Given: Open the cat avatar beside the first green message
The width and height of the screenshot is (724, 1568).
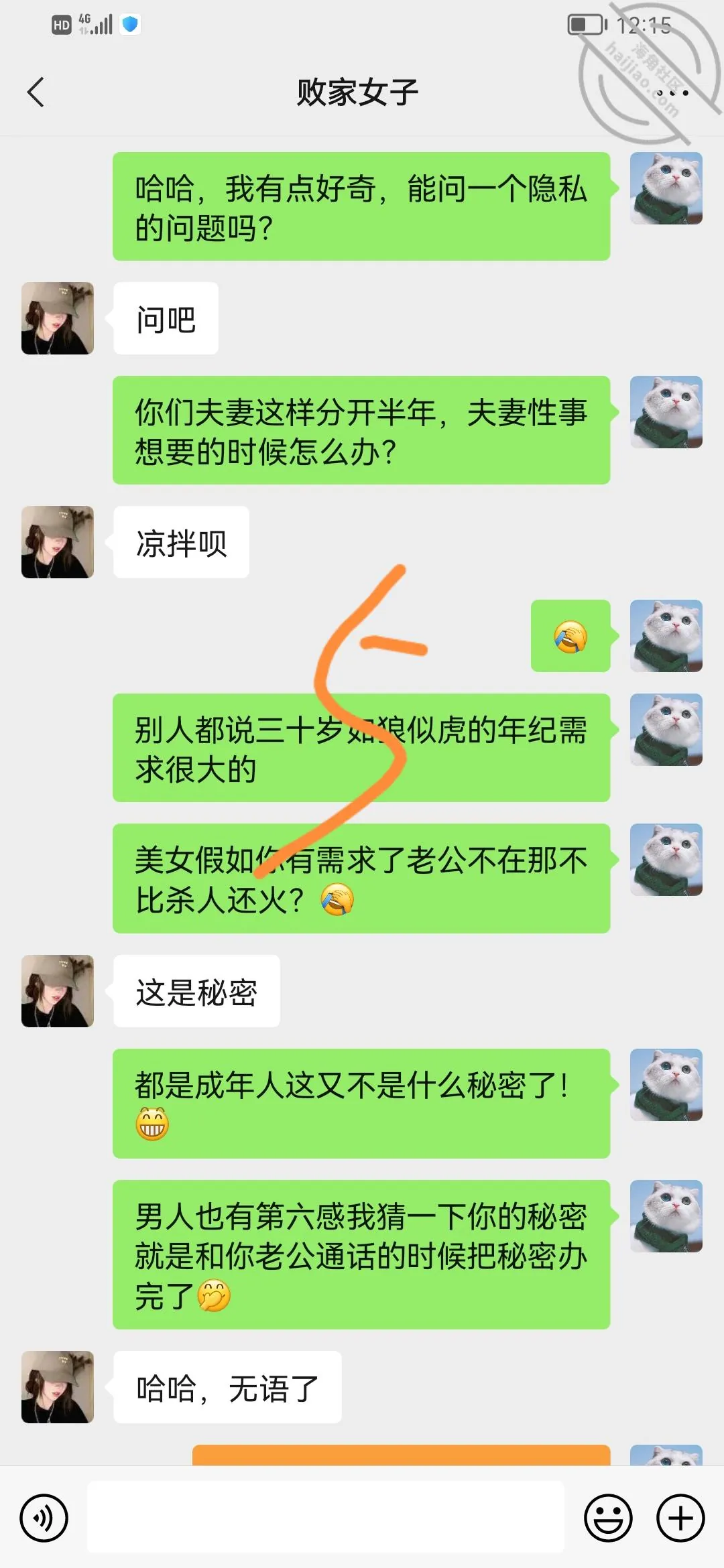Looking at the screenshot, I should [x=666, y=188].
